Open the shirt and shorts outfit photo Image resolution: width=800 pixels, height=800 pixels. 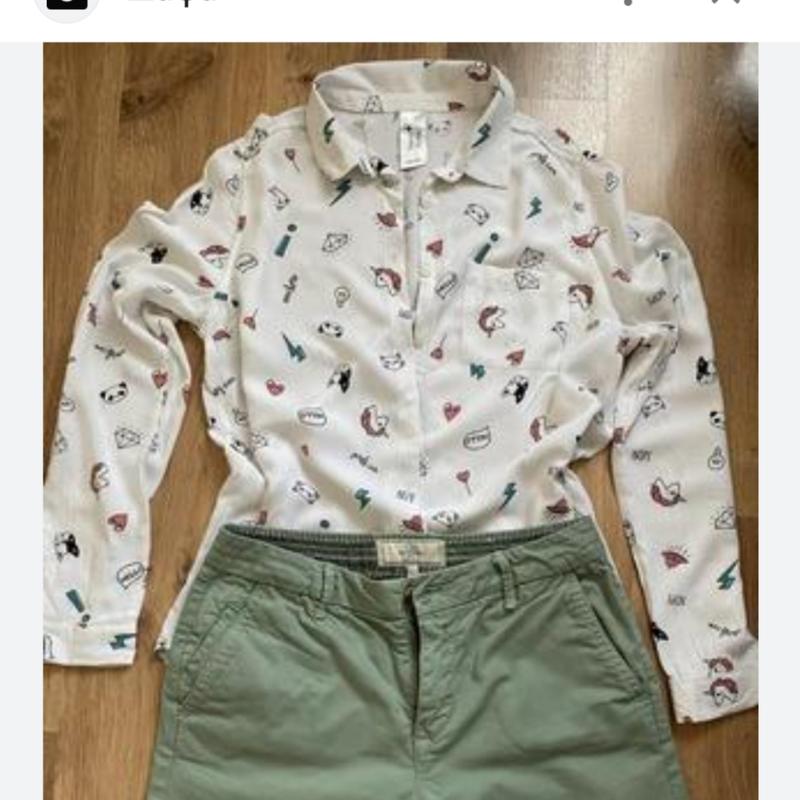[x=400, y=420]
